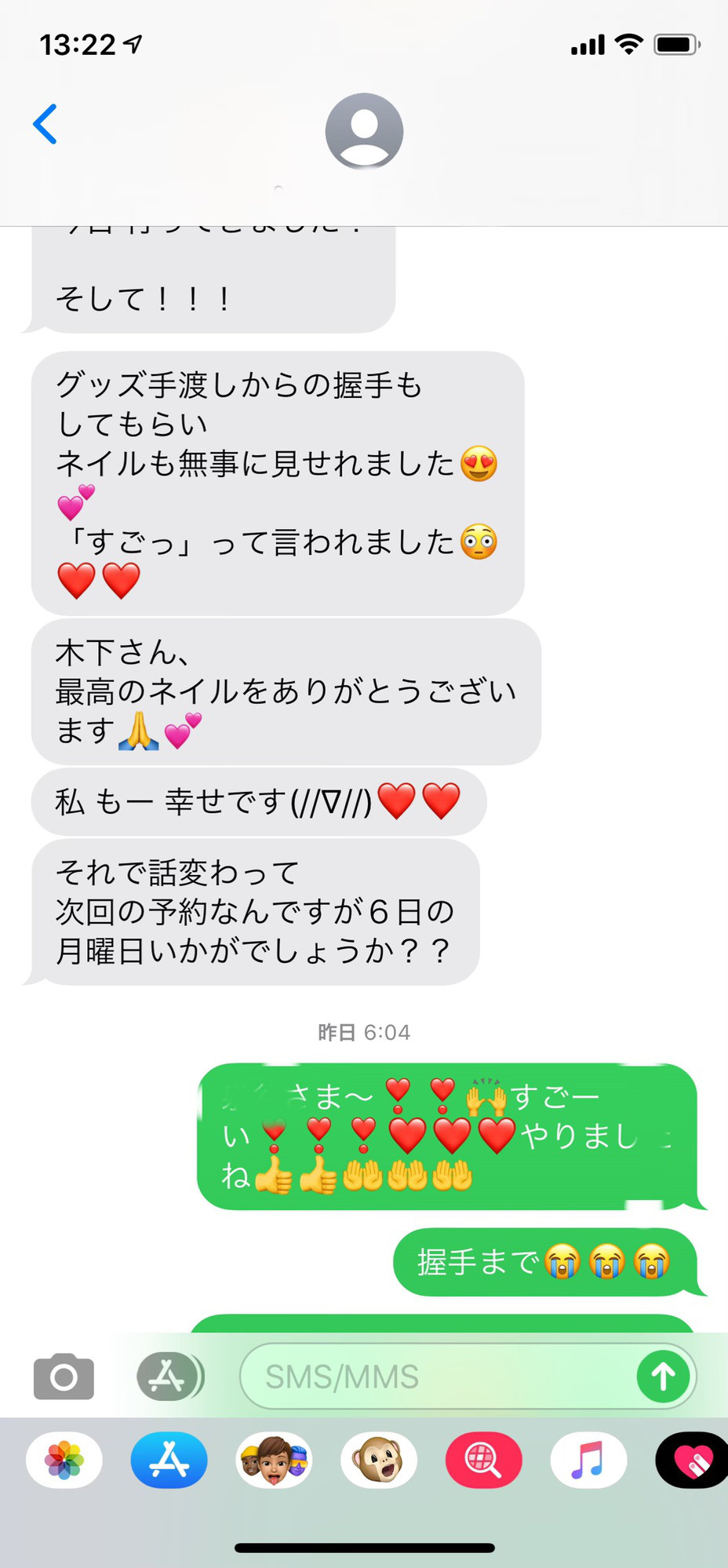Screen dimensions: 728x1568
Task: Send the message with the arrow button
Action: (x=663, y=1376)
